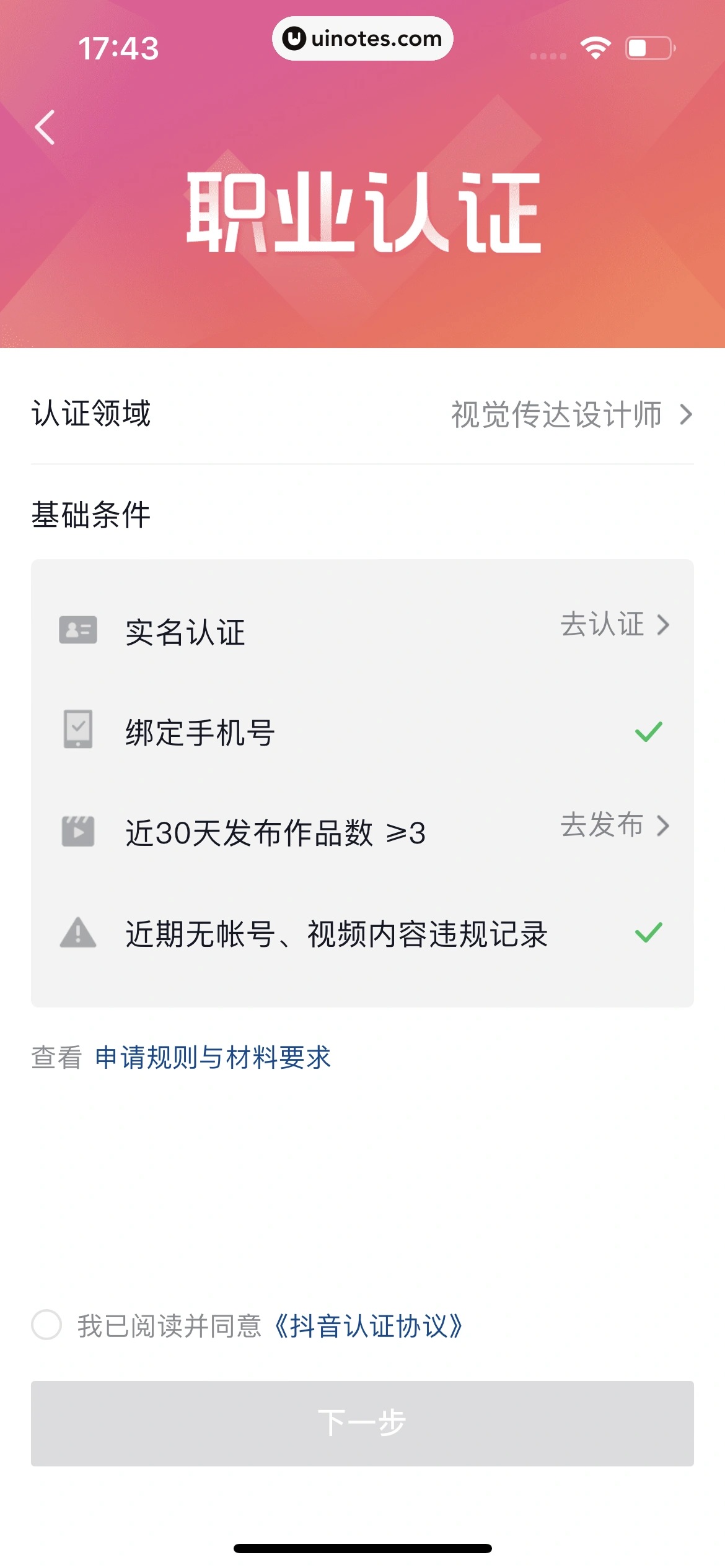Viewport: 725px width, 1568px height.
Task: Click the green checkmark next to 绑定手机号
Action: tap(648, 732)
